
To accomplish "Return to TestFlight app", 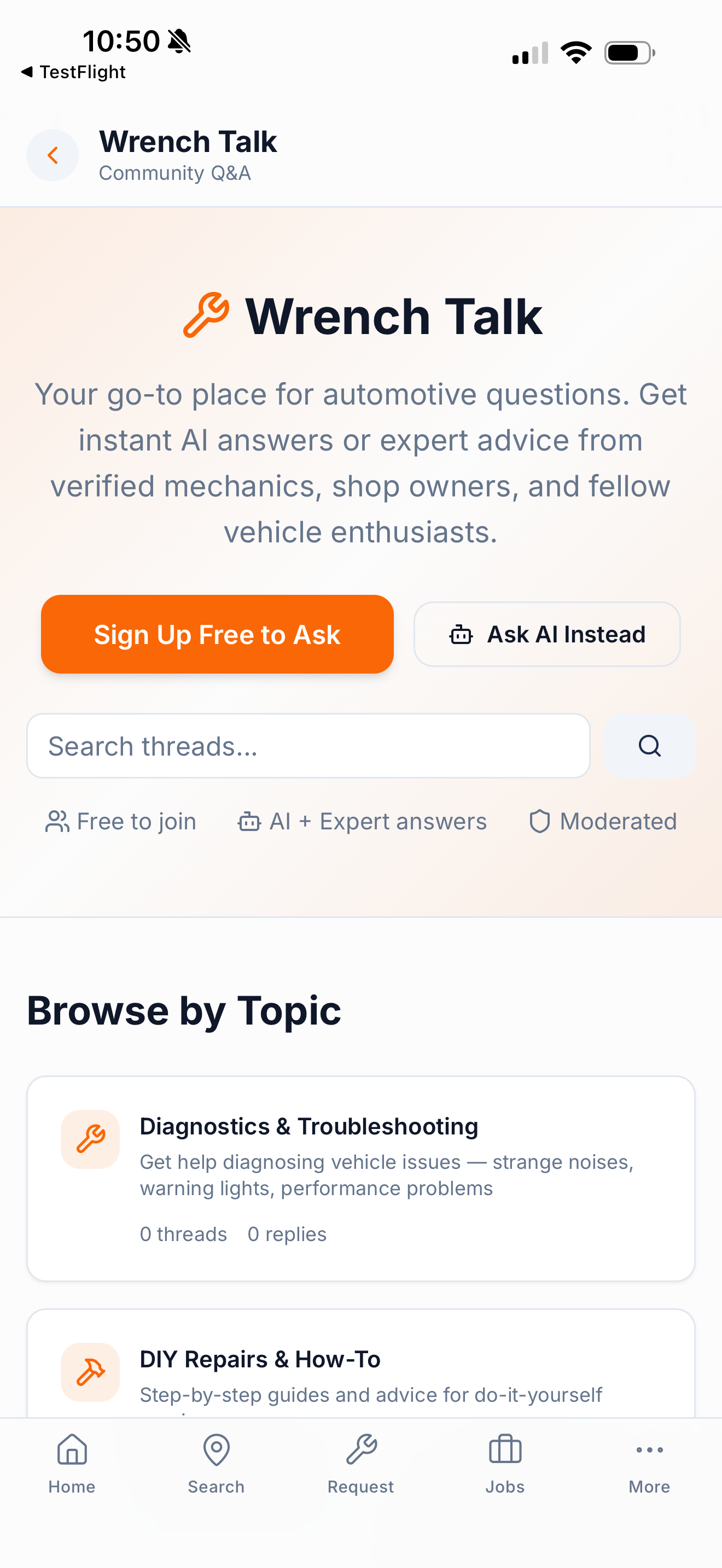I will (x=73, y=72).
